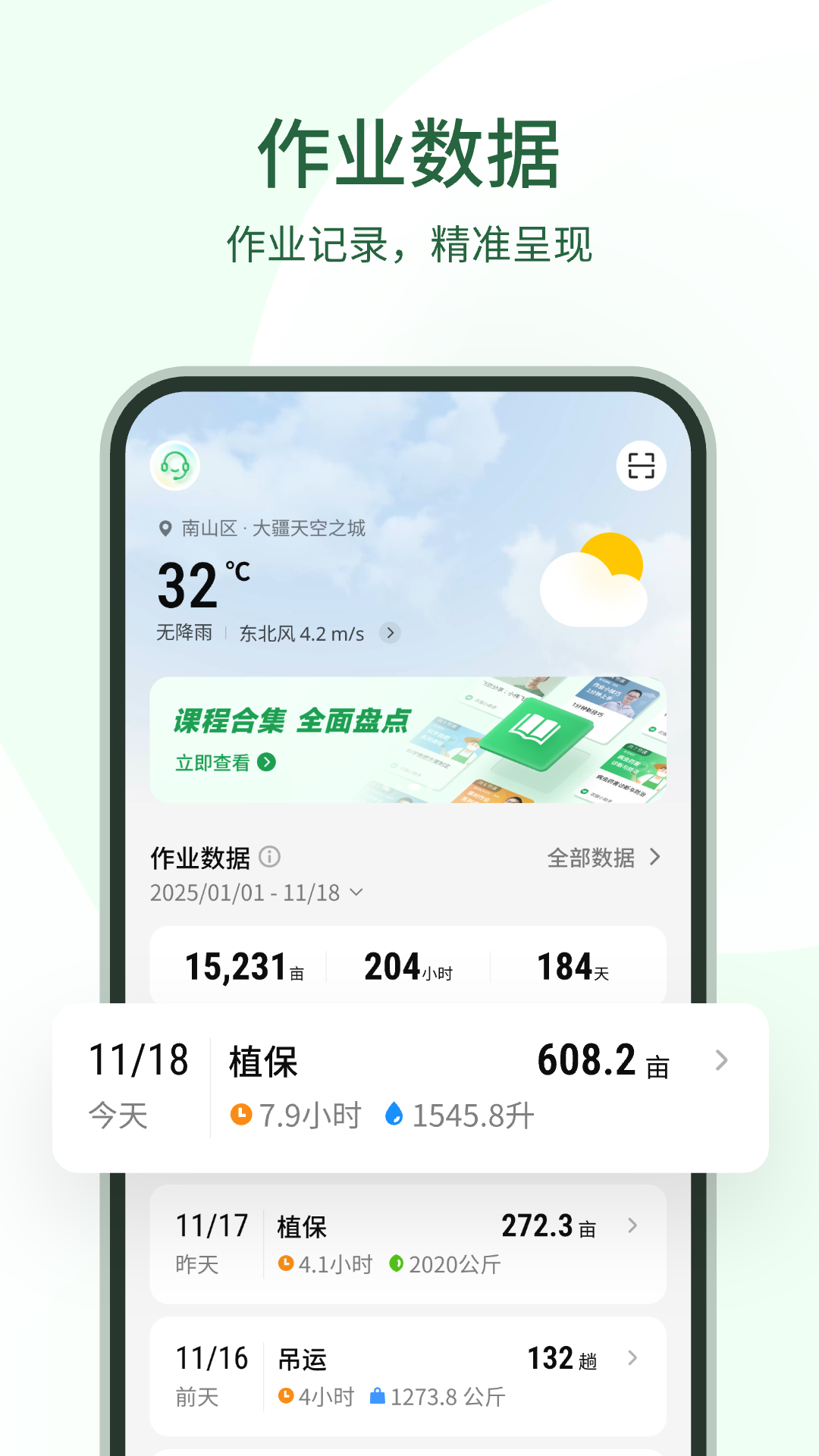This screenshot has width=819, height=1456.
Task: Select the 作业数据 section header
Action: pos(199,857)
